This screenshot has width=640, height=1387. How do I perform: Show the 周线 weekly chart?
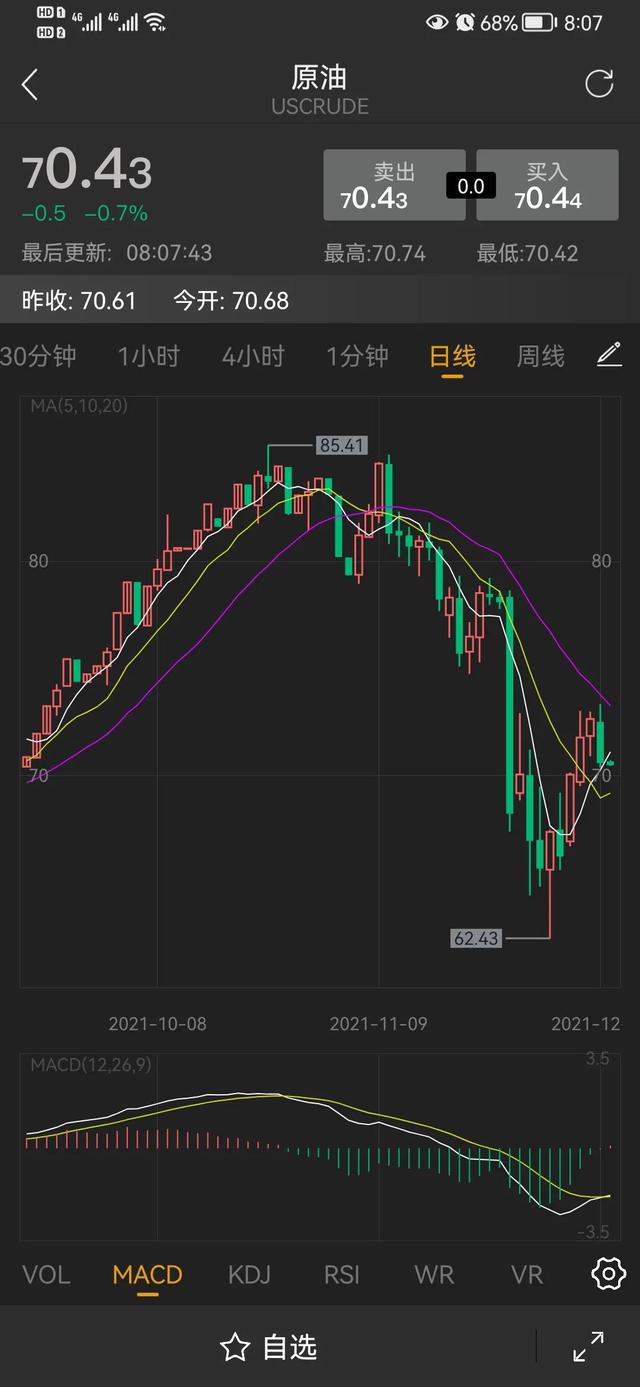pos(541,356)
